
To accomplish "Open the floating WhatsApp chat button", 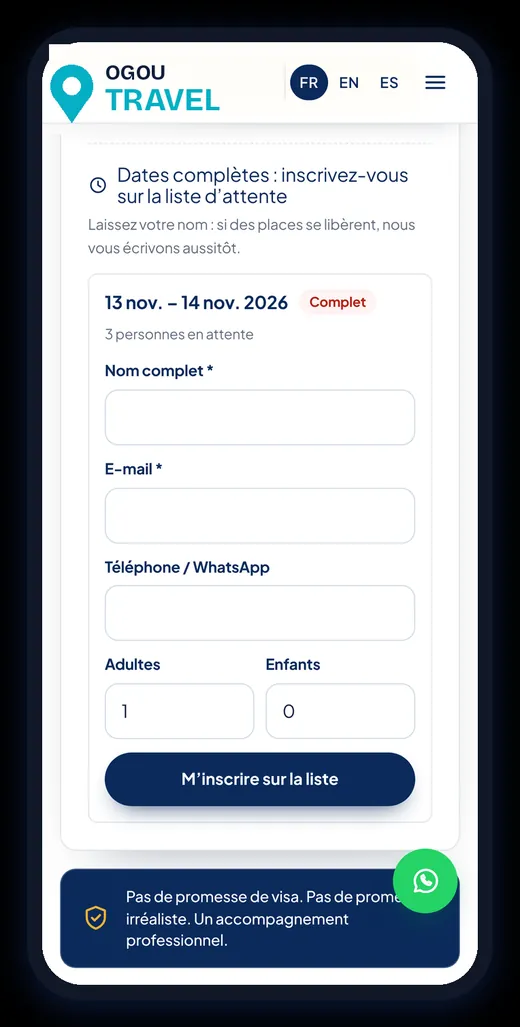I will pyautogui.click(x=425, y=881).
